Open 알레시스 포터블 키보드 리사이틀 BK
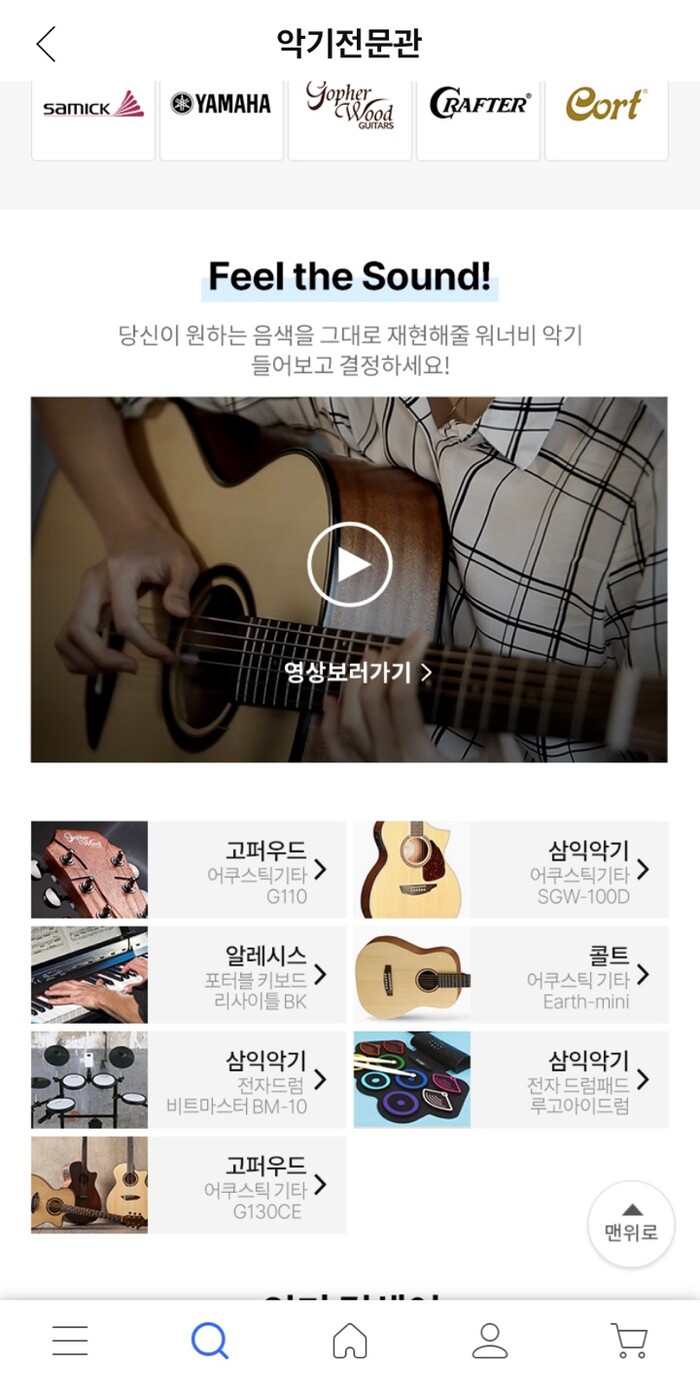The height and width of the screenshot is (1400, 700). tap(189, 975)
